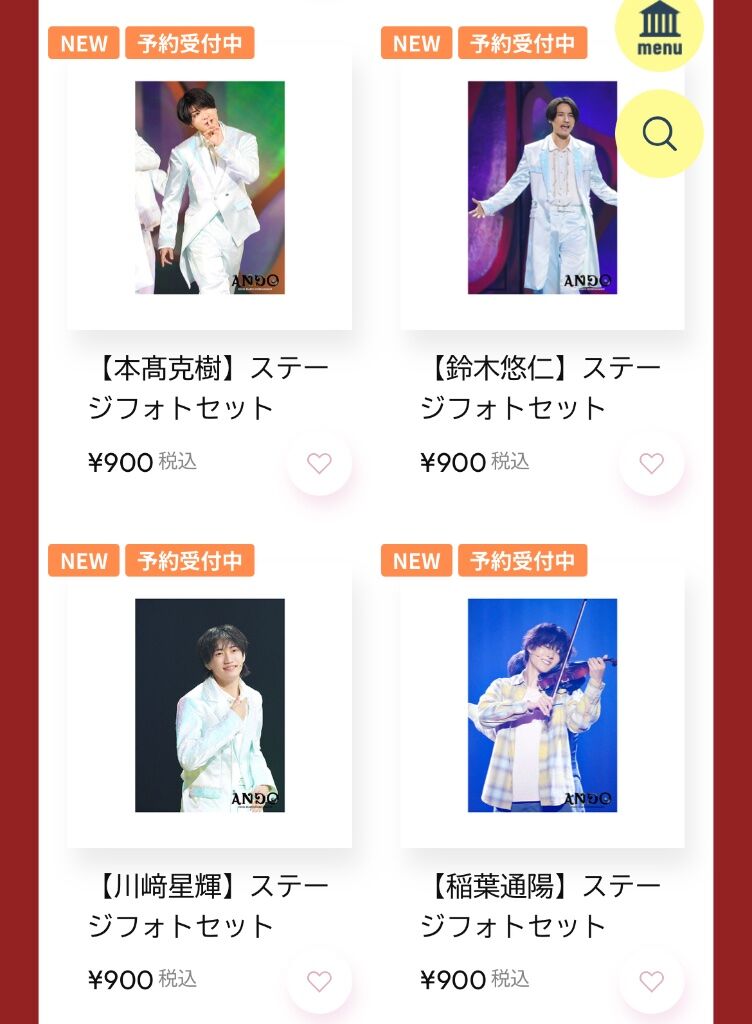Screen dimensions: 752x1024
Task: Open 鈴木悠仁 stage photo set product
Action: click(x=542, y=188)
